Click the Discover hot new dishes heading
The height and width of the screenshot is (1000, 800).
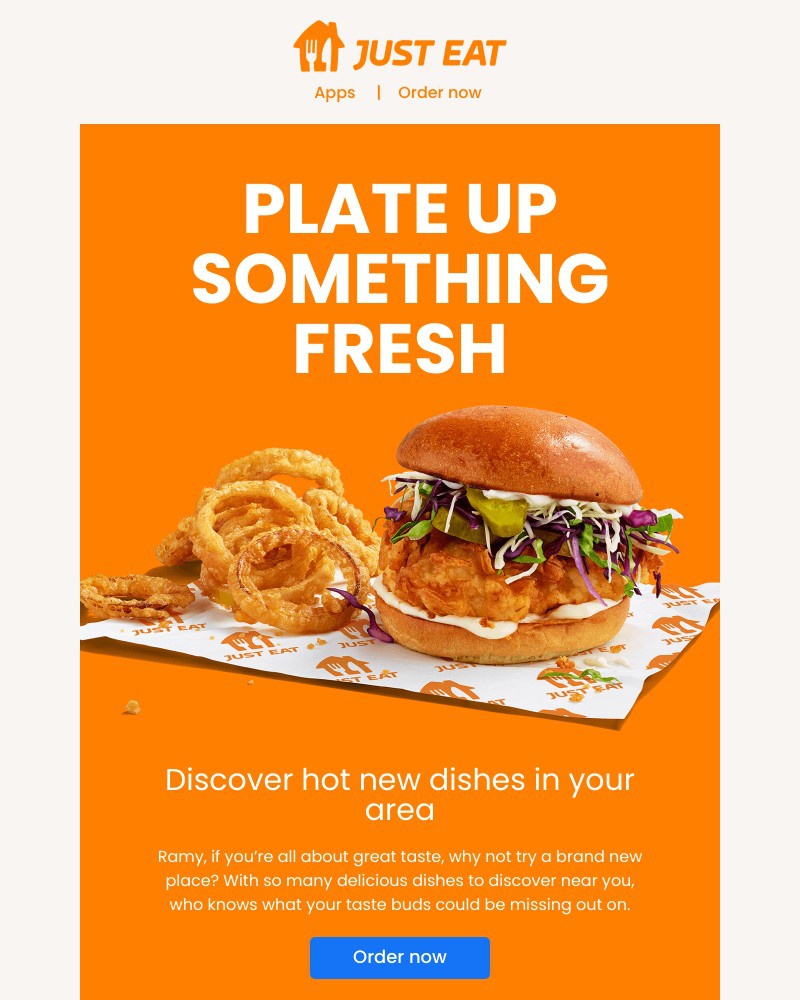(x=400, y=795)
